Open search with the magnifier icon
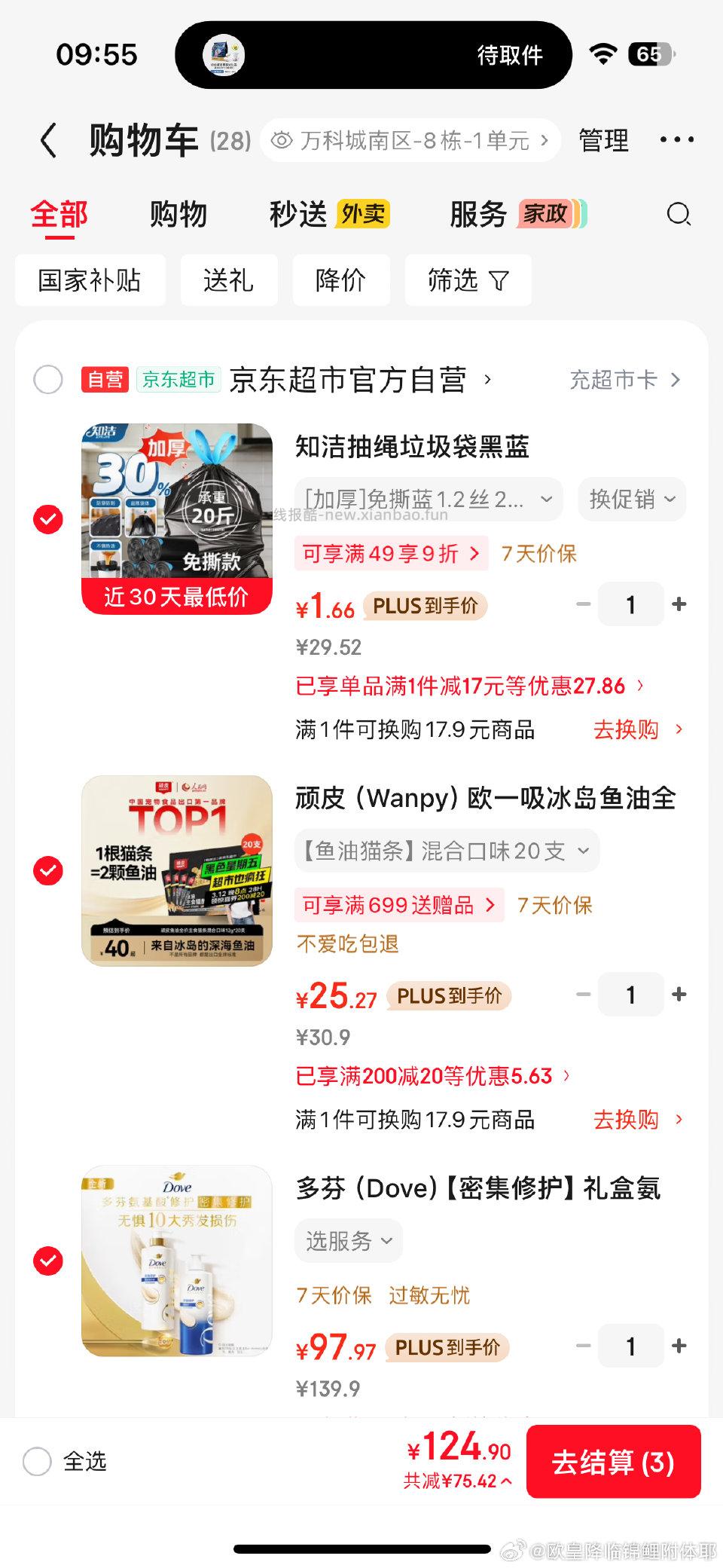723x1568 pixels. [679, 215]
